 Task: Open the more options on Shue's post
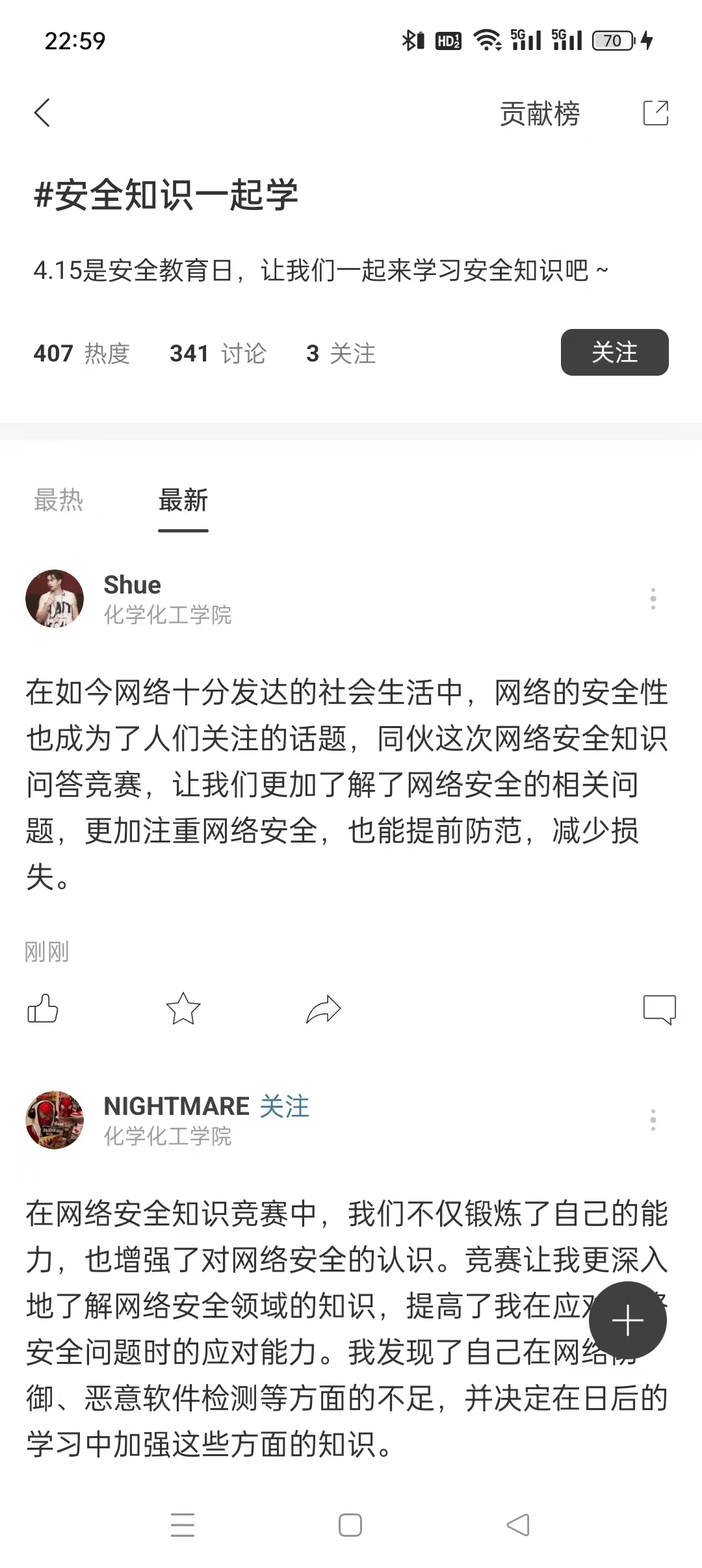pyautogui.click(x=653, y=599)
